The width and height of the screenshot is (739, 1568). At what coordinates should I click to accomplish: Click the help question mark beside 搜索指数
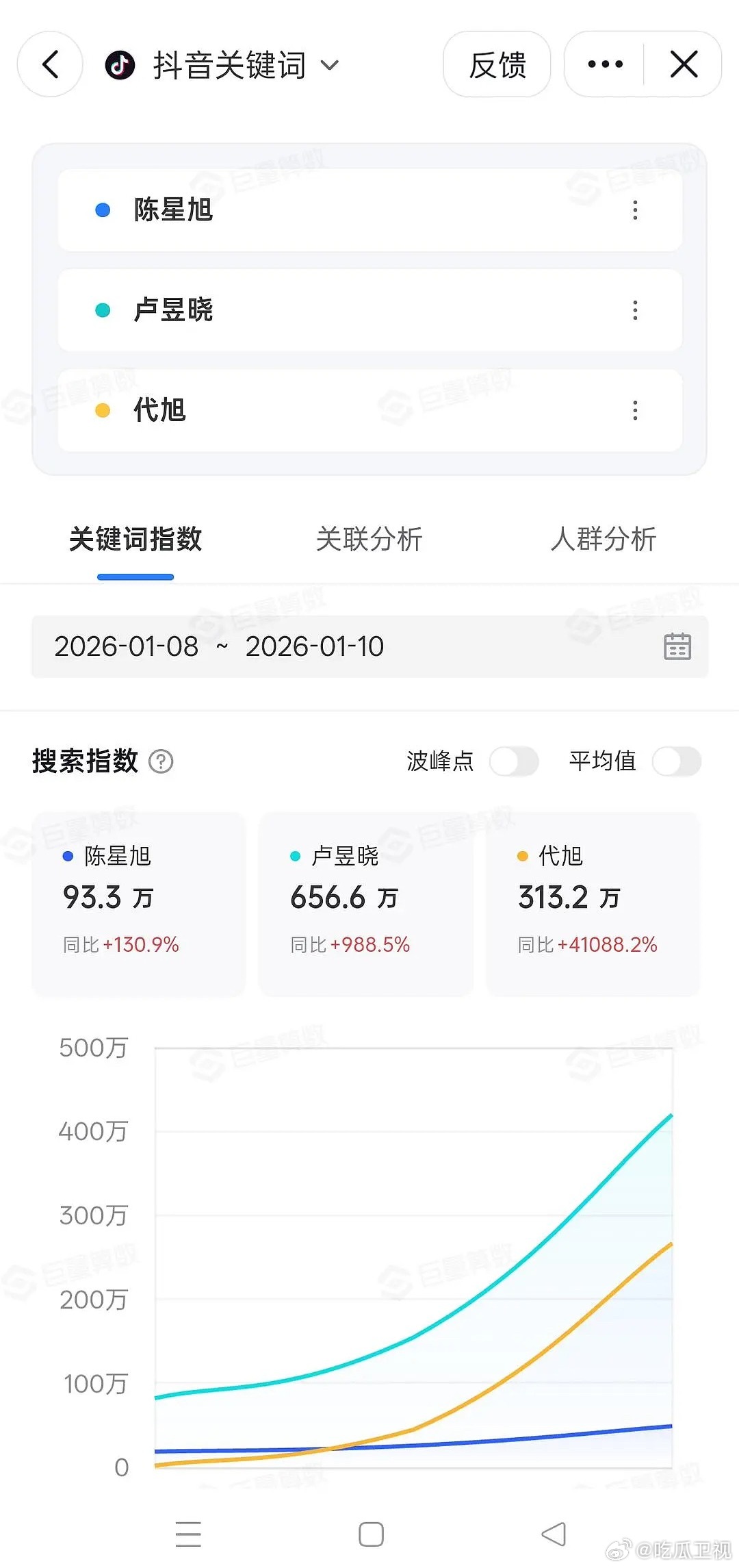(x=161, y=762)
